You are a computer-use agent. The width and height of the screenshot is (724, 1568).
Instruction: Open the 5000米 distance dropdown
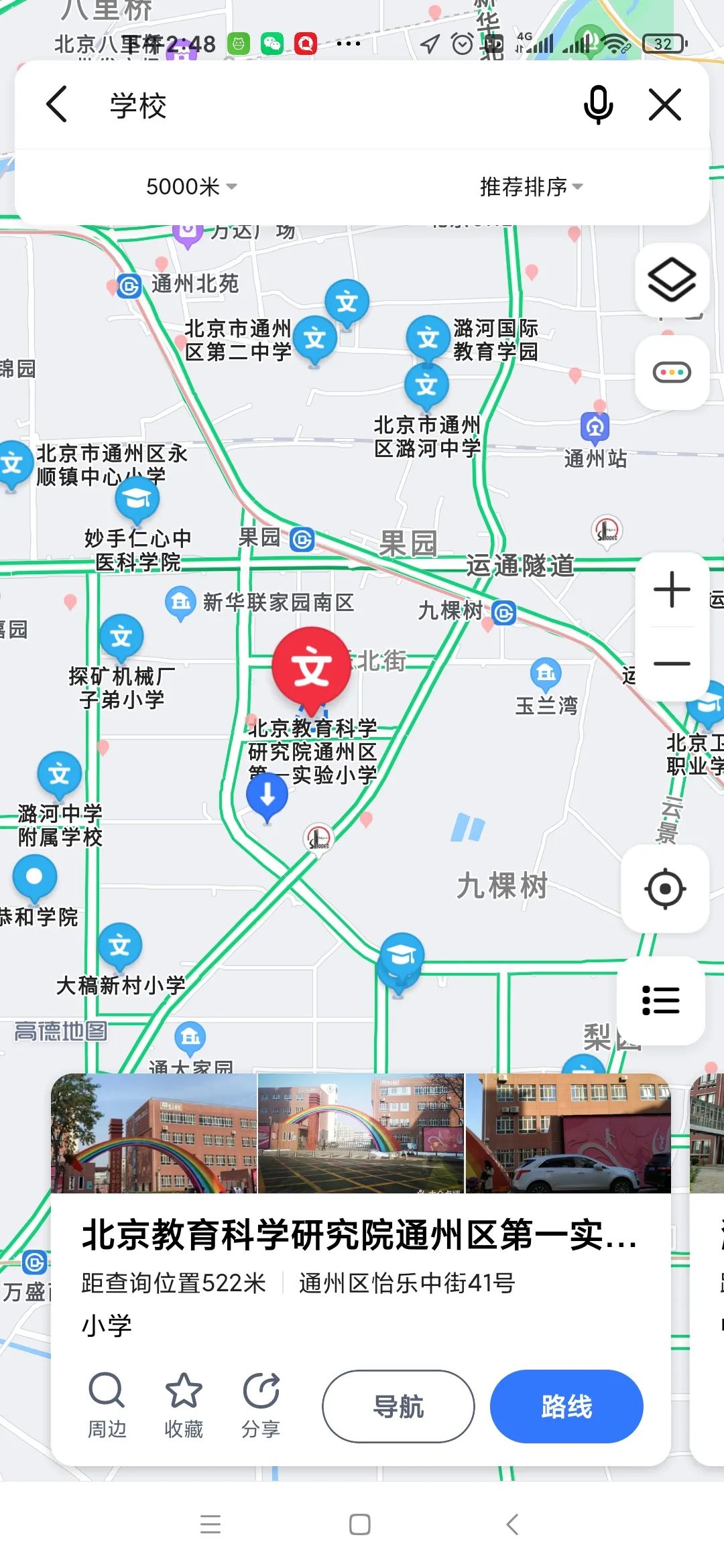pos(191,186)
